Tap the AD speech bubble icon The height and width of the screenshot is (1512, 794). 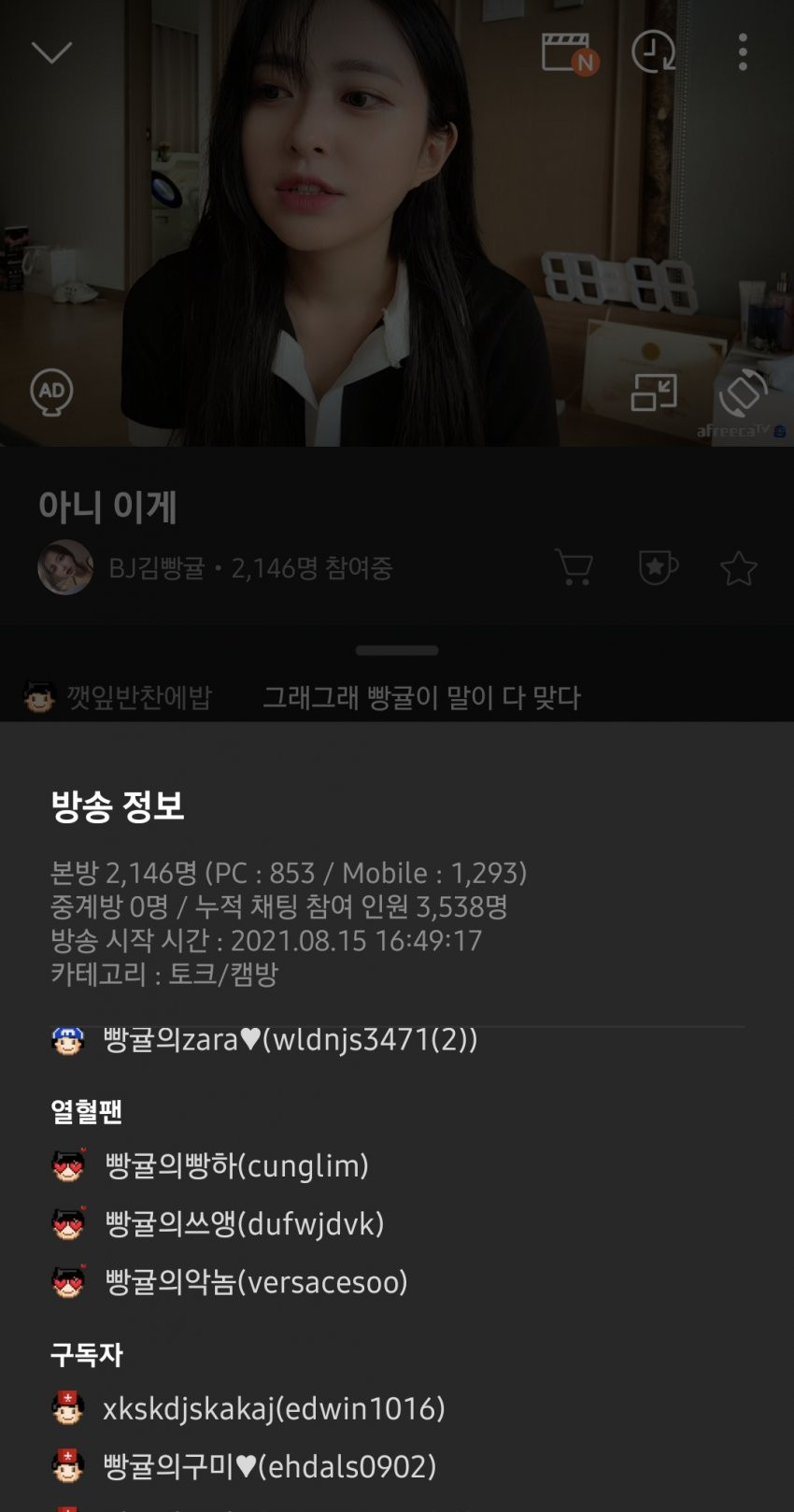51,392
